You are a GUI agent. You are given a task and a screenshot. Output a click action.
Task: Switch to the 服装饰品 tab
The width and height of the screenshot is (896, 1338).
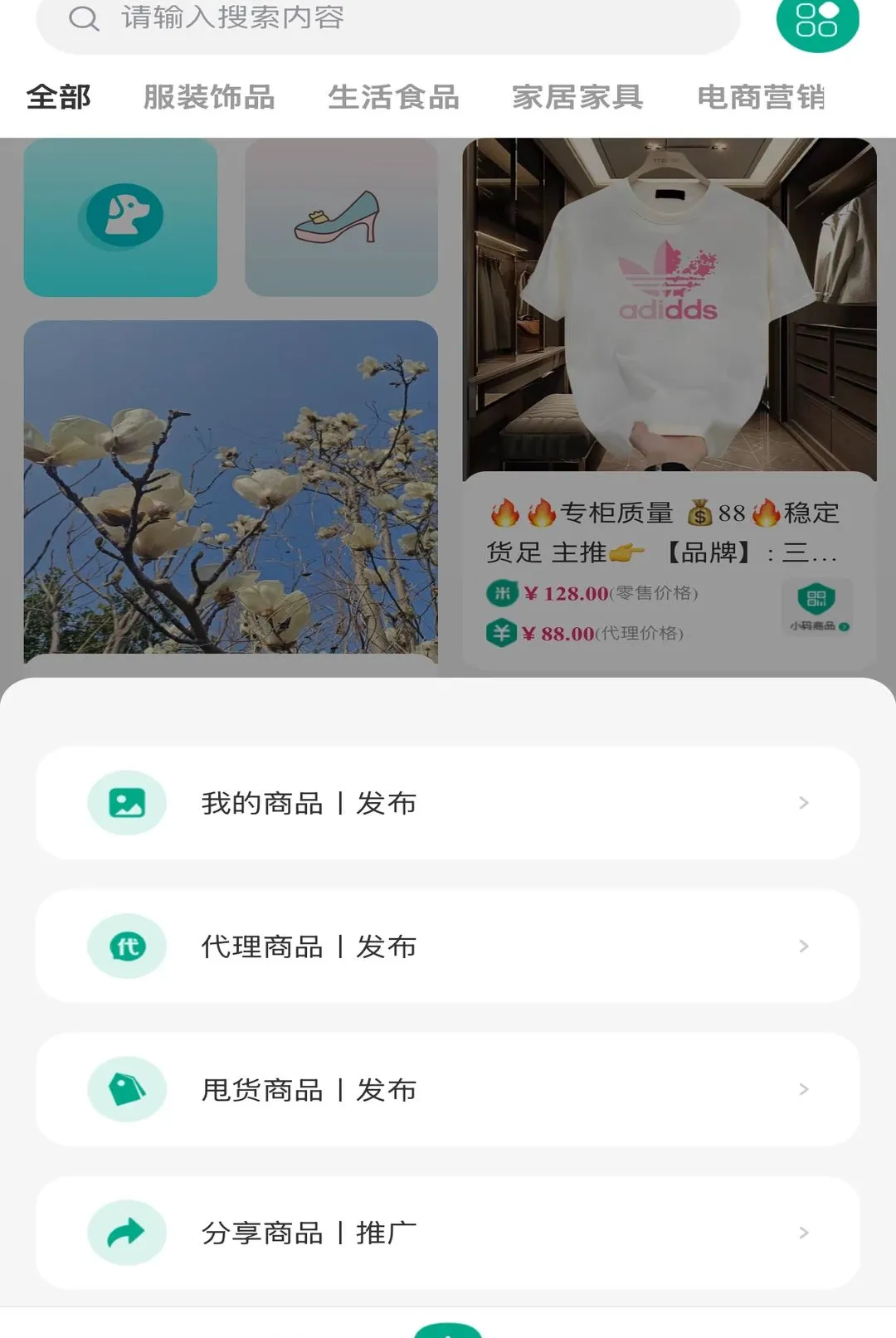(x=209, y=97)
